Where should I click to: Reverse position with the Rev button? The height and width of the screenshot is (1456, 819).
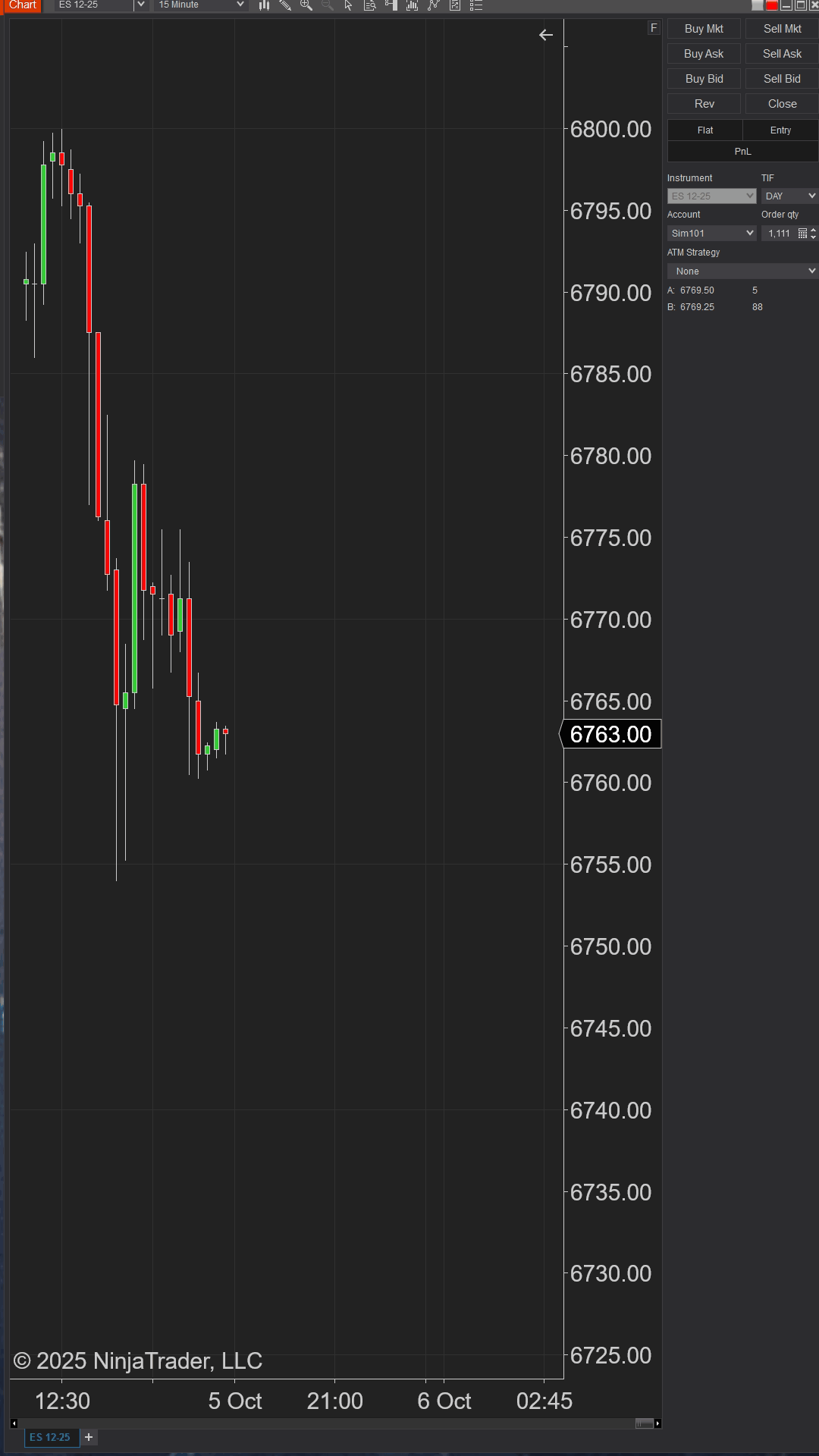(x=704, y=104)
